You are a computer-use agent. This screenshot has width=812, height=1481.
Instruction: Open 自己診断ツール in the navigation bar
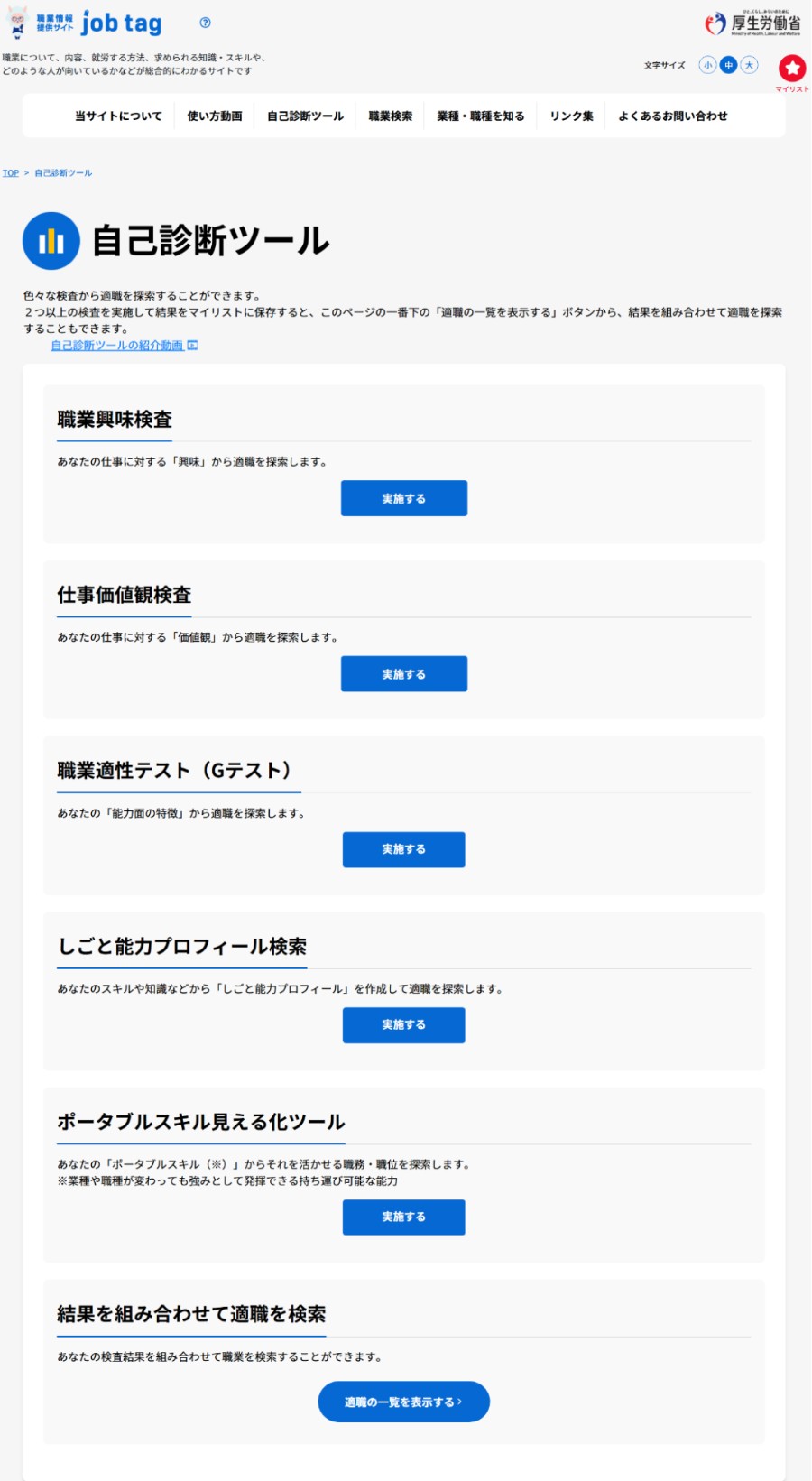(305, 116)
